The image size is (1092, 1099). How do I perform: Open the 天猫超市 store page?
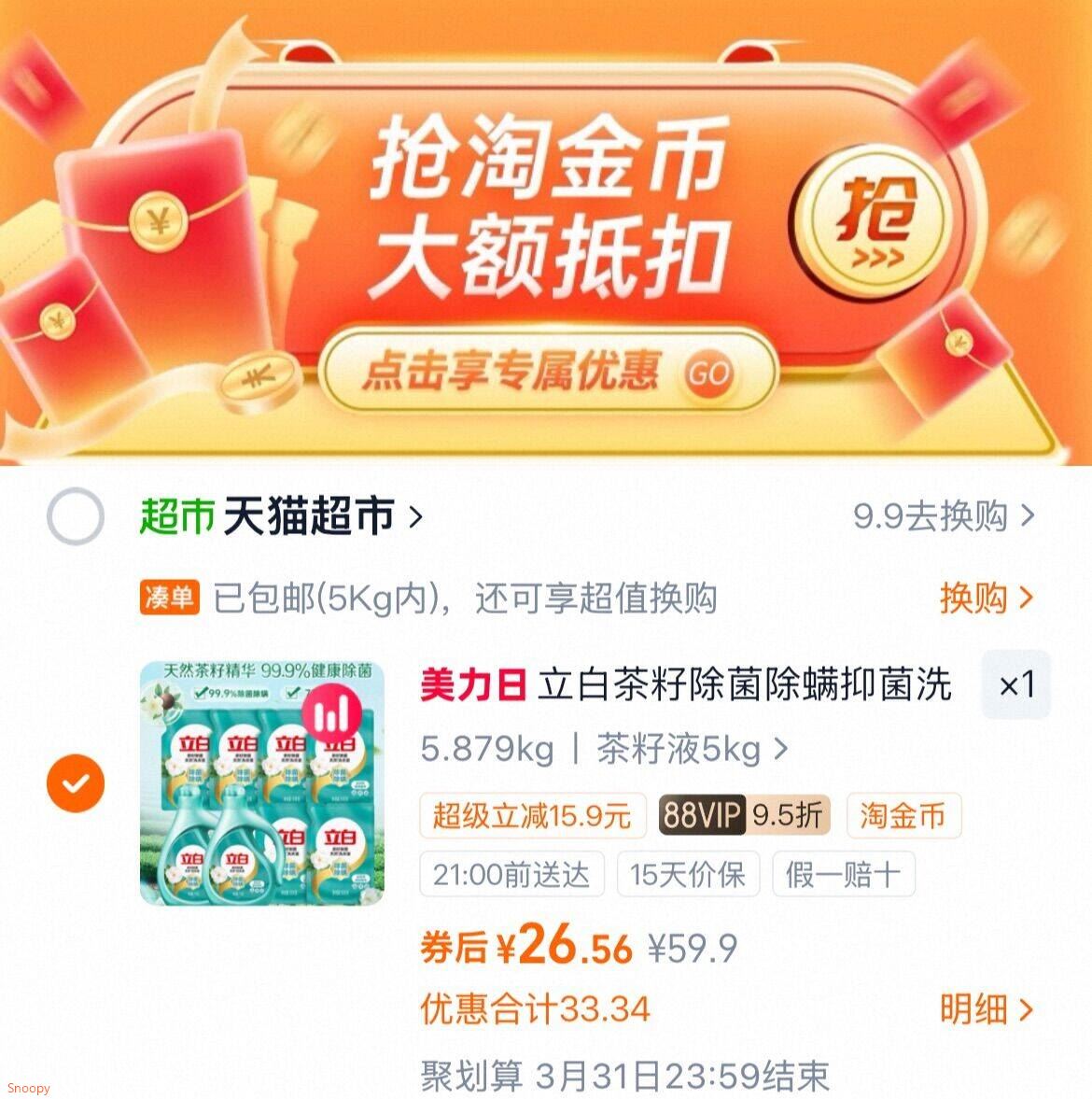280,516
